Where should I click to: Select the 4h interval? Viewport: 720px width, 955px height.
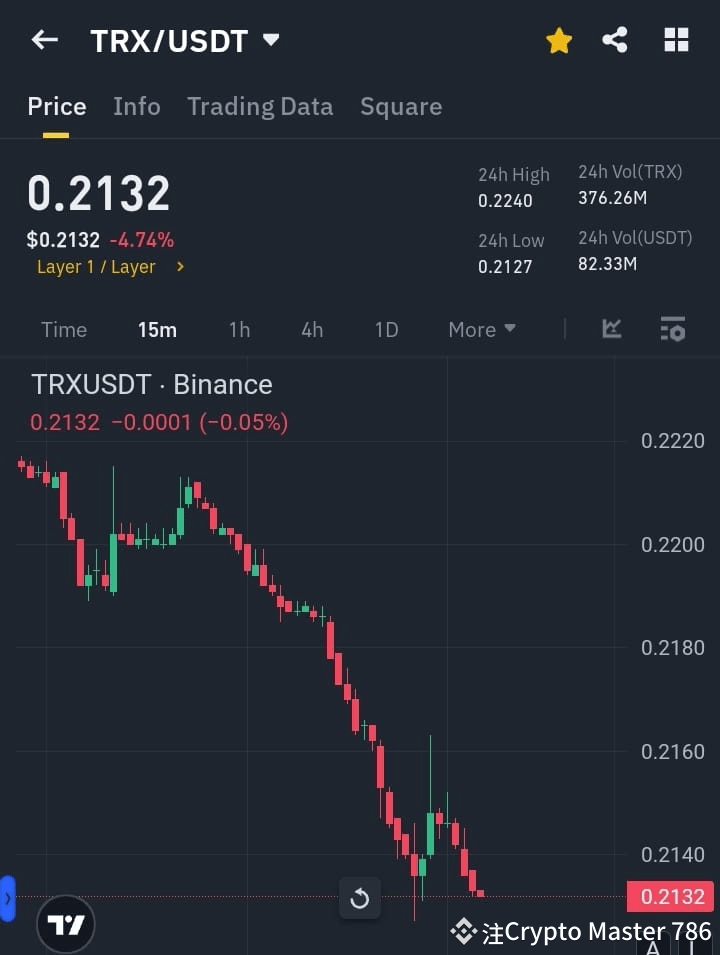[311, 329]
